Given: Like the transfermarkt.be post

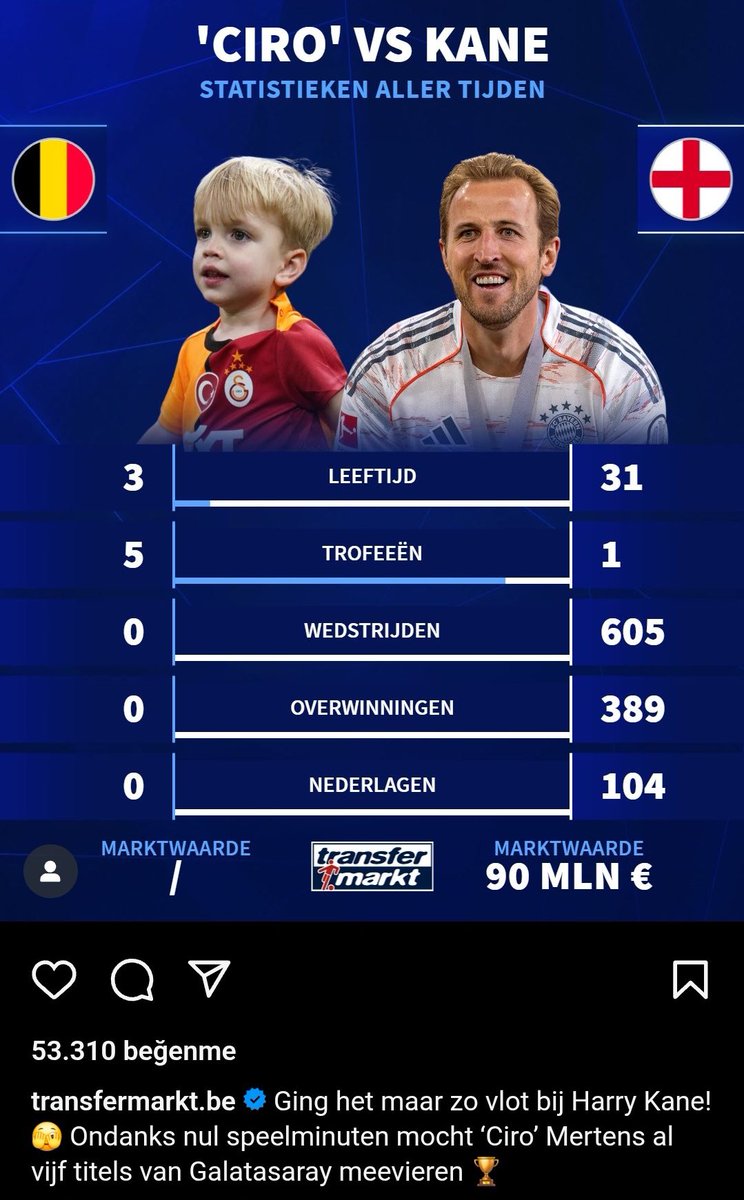Looking at the screenshot, I should coord(54,980).
